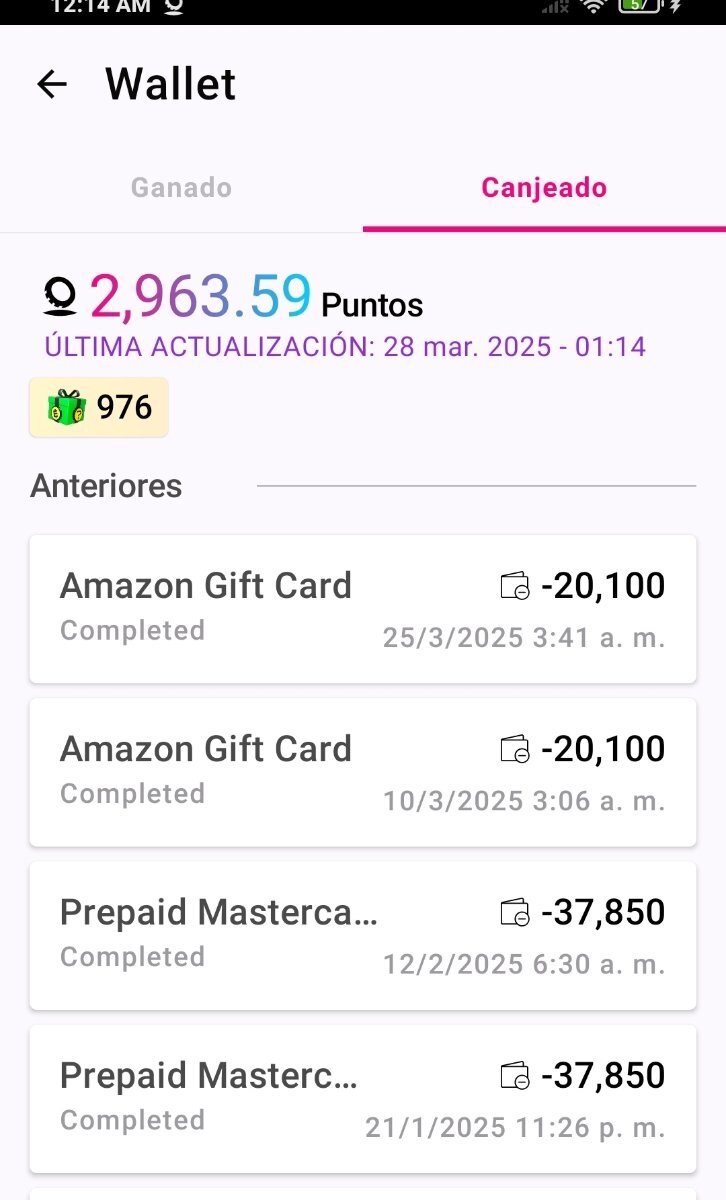Image resolution: width=726 pixels, height=1200 pixels.
Task: Open the Amazon Gift Card redemption from 10/3/2025
Action: pos(363,772)
